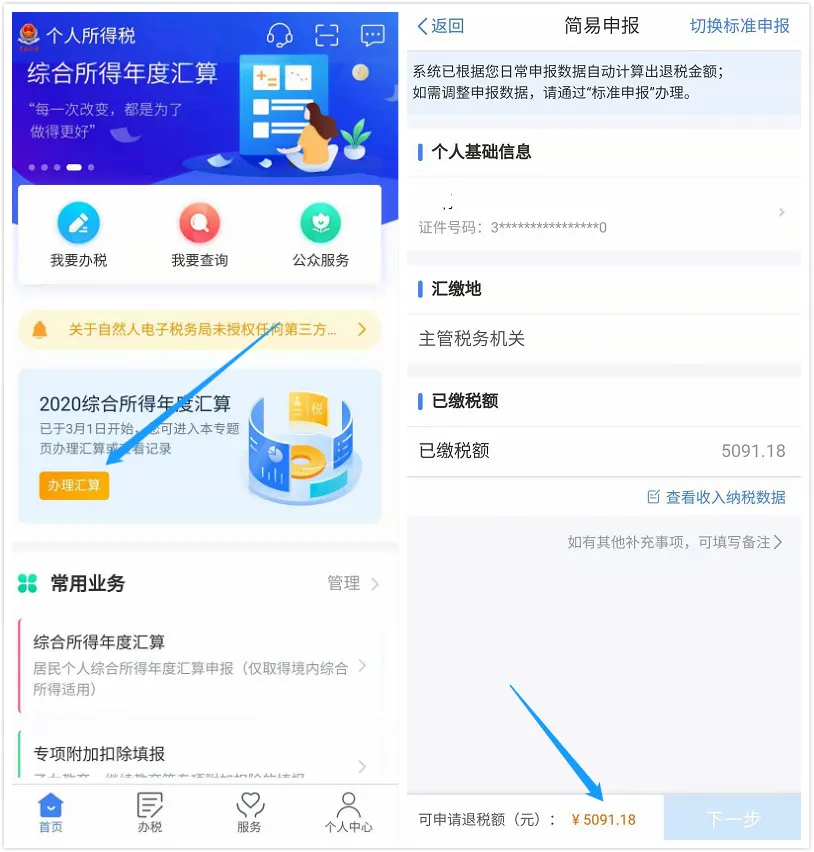Image resolution: width=814 pixels, height=852 pixels.
Task: Open 如有其他补充事项,可填写备注
Action: [x=675, y=542]
